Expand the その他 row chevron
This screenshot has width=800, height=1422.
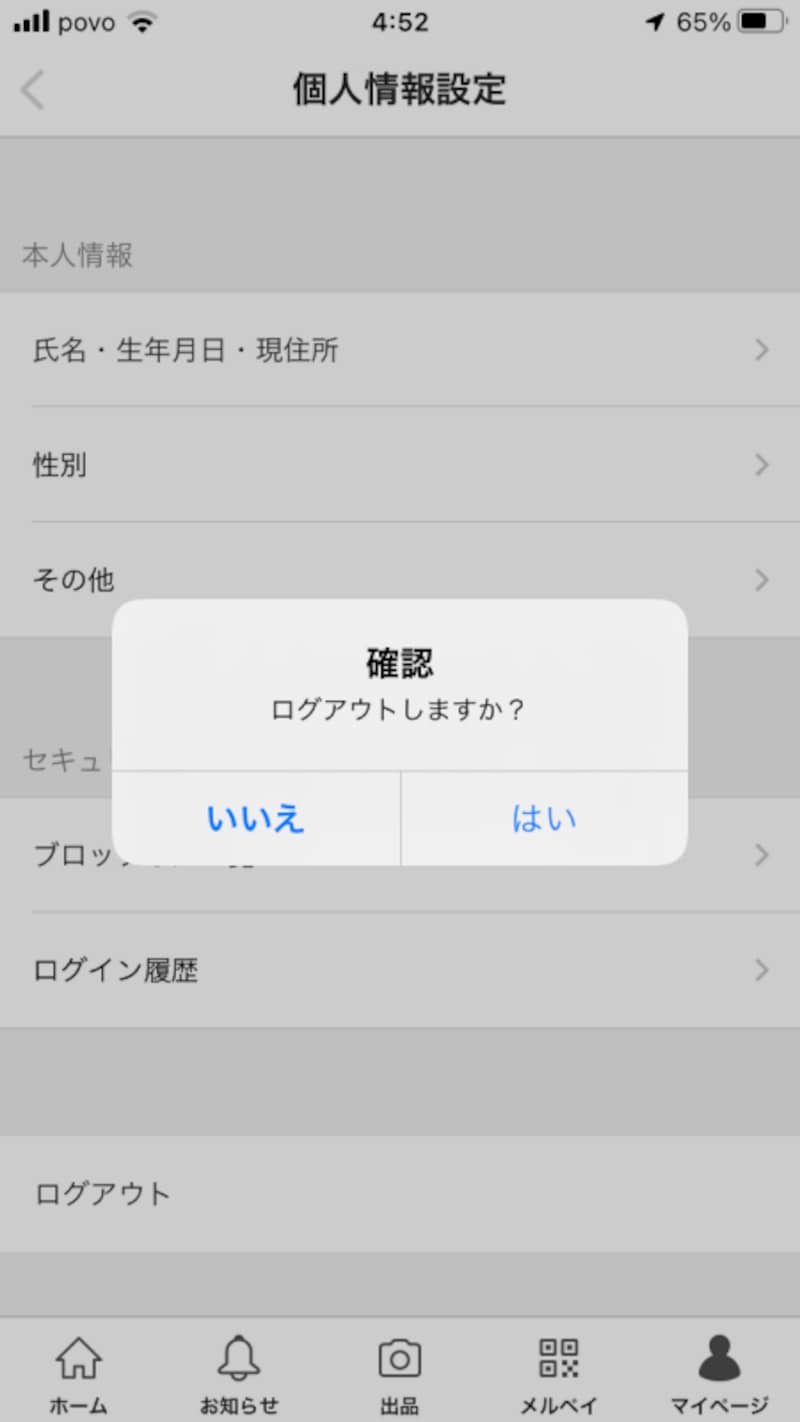pos(763,580)
